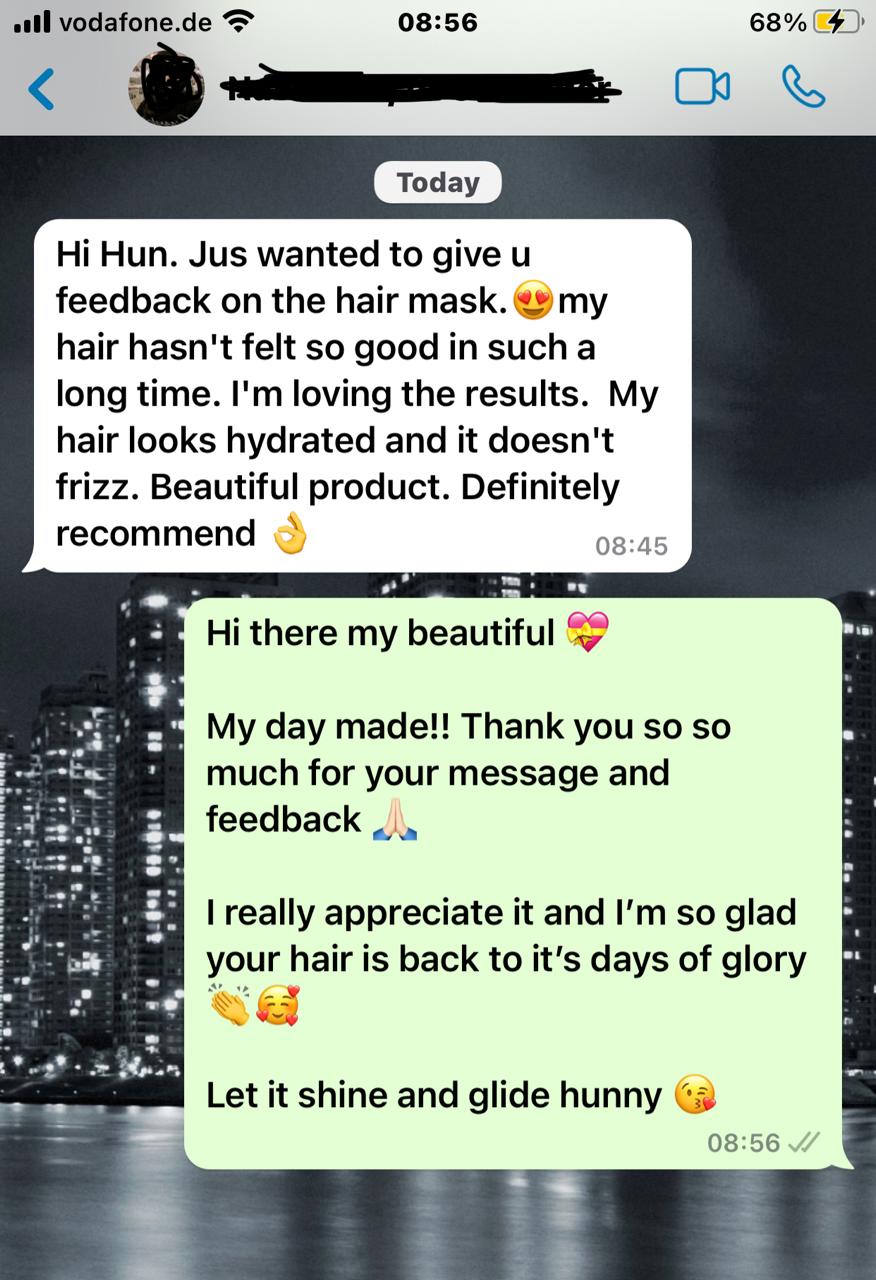Open contact info from the name header
The width and height of the screenshot is (876, 1280).
[420, 86]
